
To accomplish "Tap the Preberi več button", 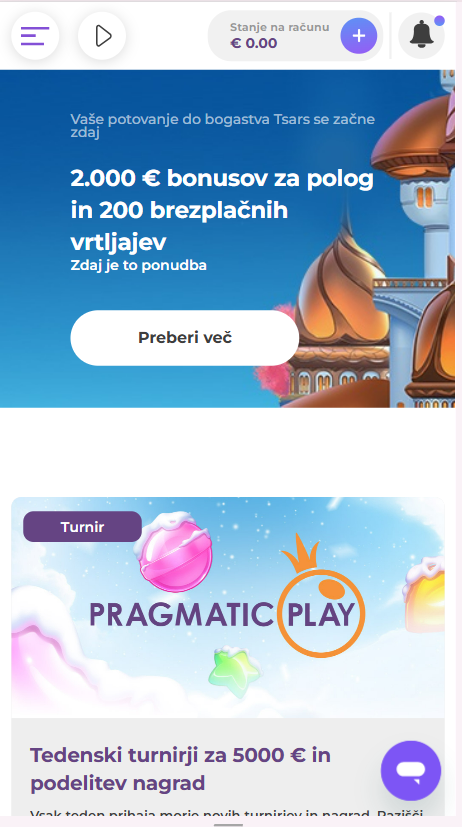I will pyautogui.click(x=185, y=338).
